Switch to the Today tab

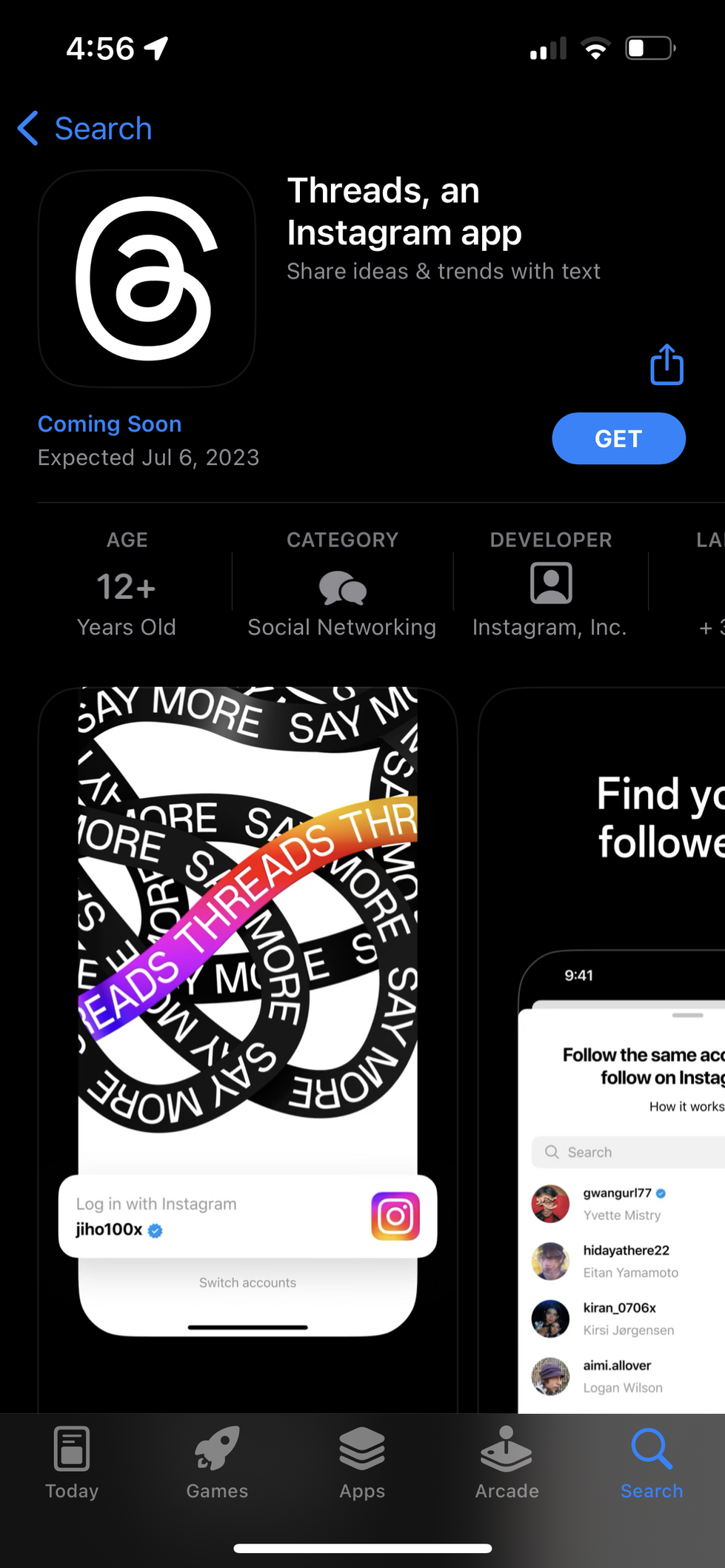[x=72, y=1463]
